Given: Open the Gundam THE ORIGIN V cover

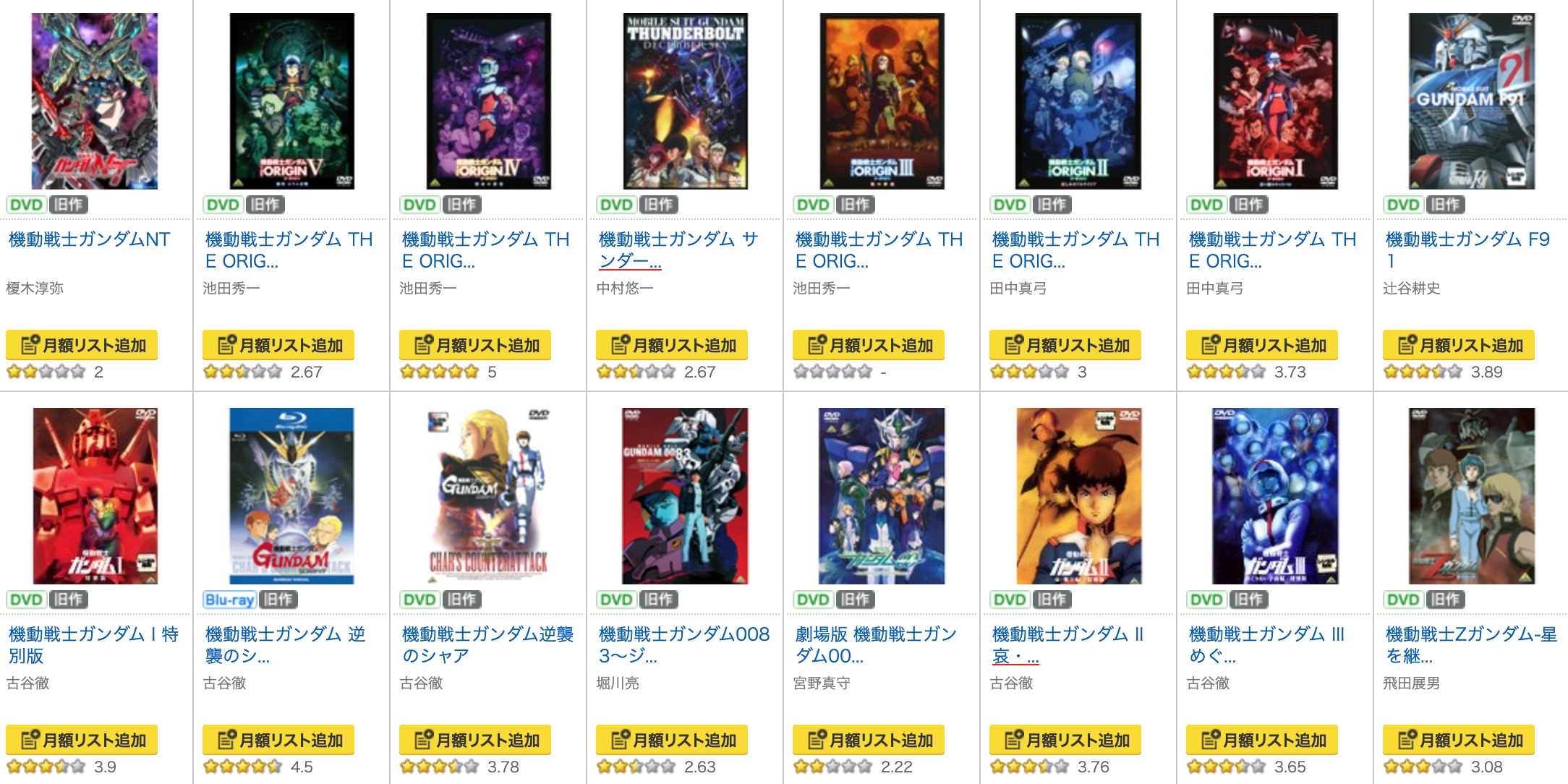Looking at the screenshot, I should (x=291, y=101).
